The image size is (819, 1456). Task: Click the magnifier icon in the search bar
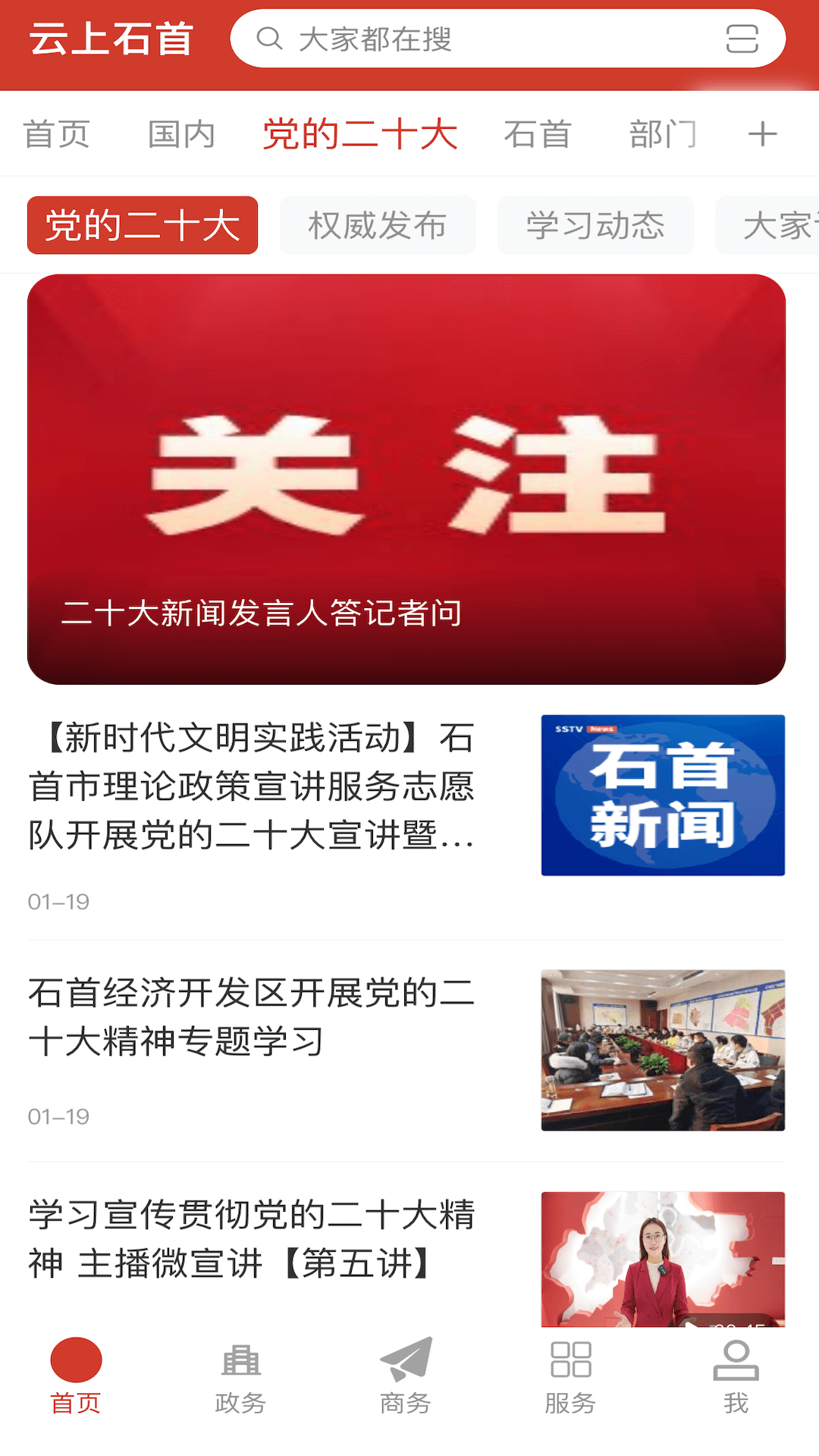[269, 40]
